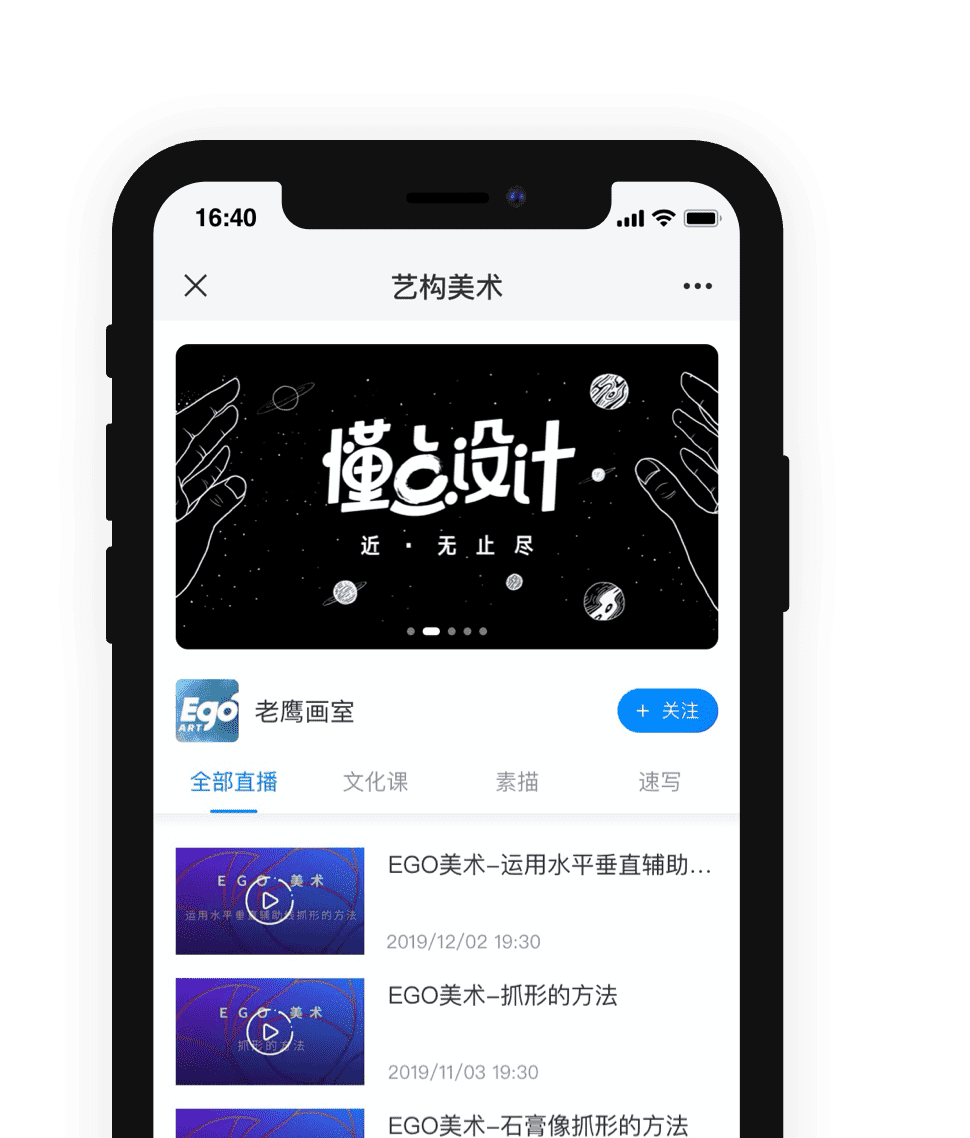Switch to the 文化课 tab
970x1138 pixels.
point(376,782)
